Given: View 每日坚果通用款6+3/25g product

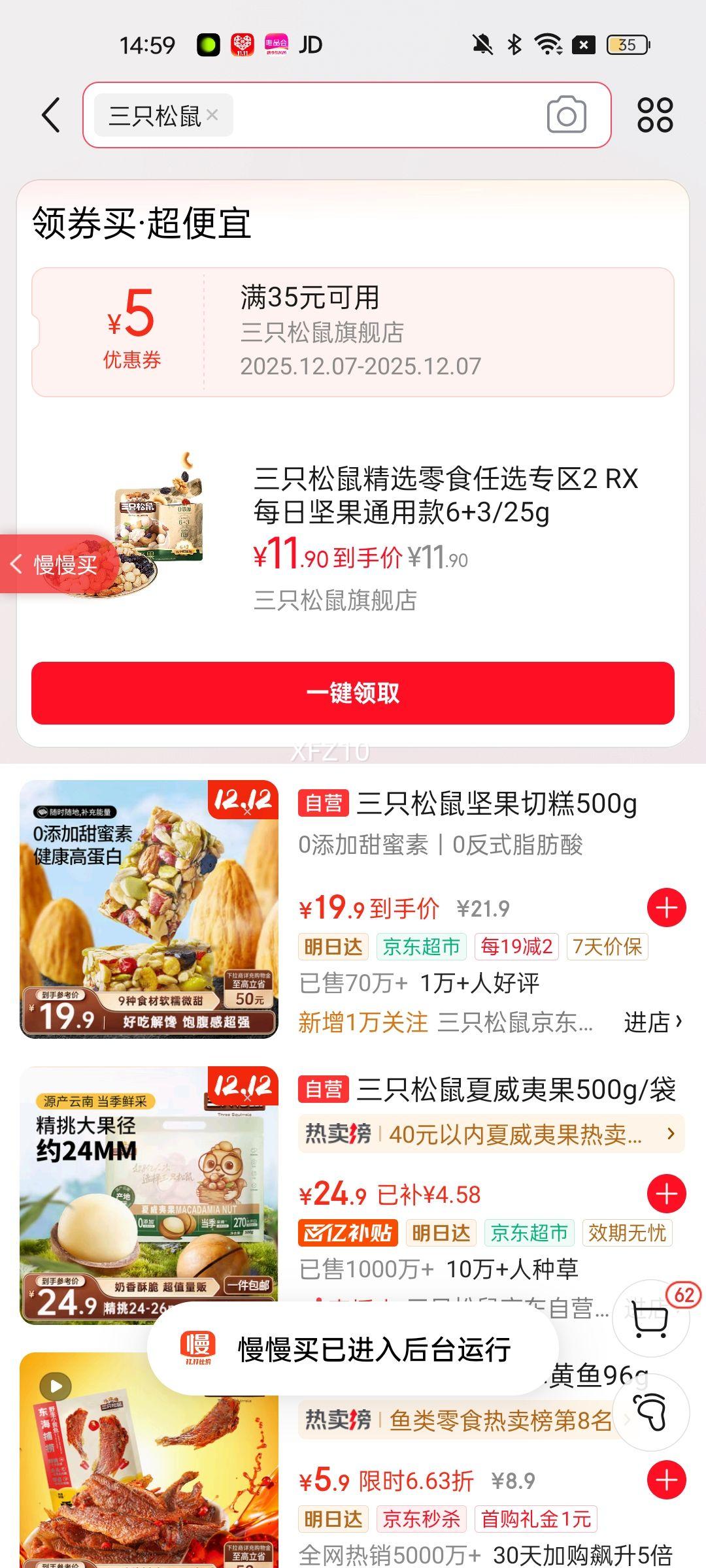Looking at the screenshot, I should pyautogui.click(x=445, y=495).
